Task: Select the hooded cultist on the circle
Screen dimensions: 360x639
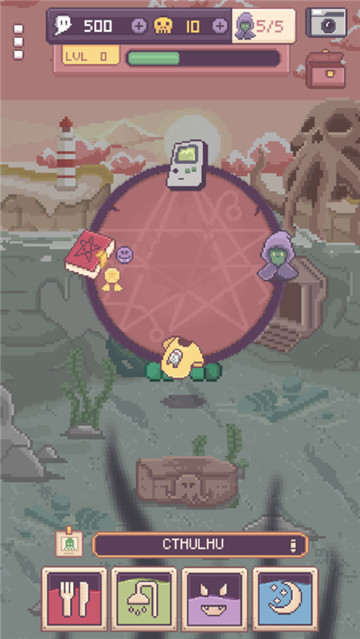Action: [x=278, y=256]
